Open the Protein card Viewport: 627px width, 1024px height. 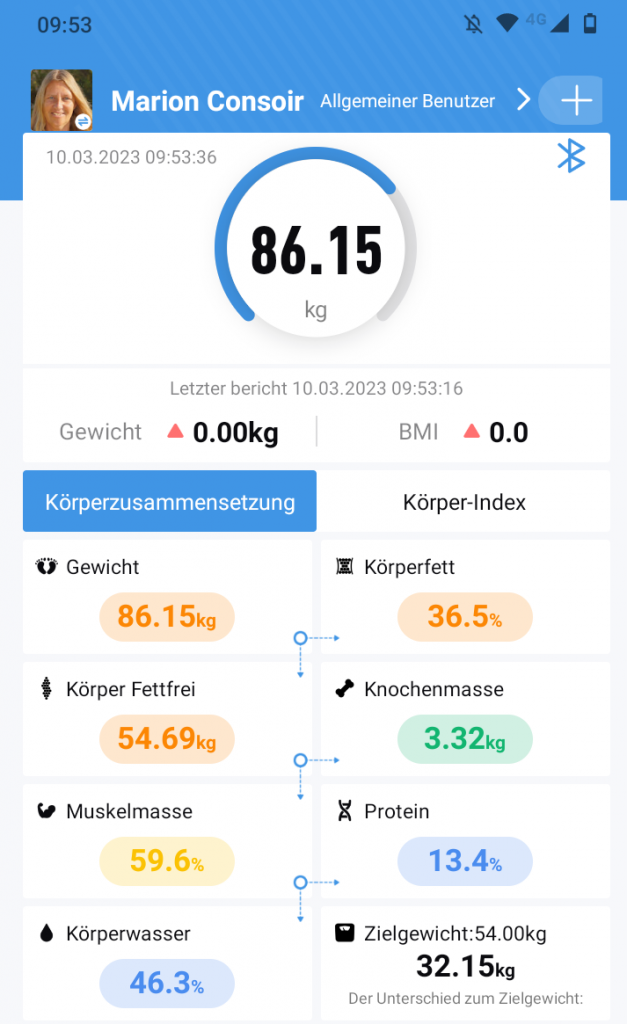(465, 842)
